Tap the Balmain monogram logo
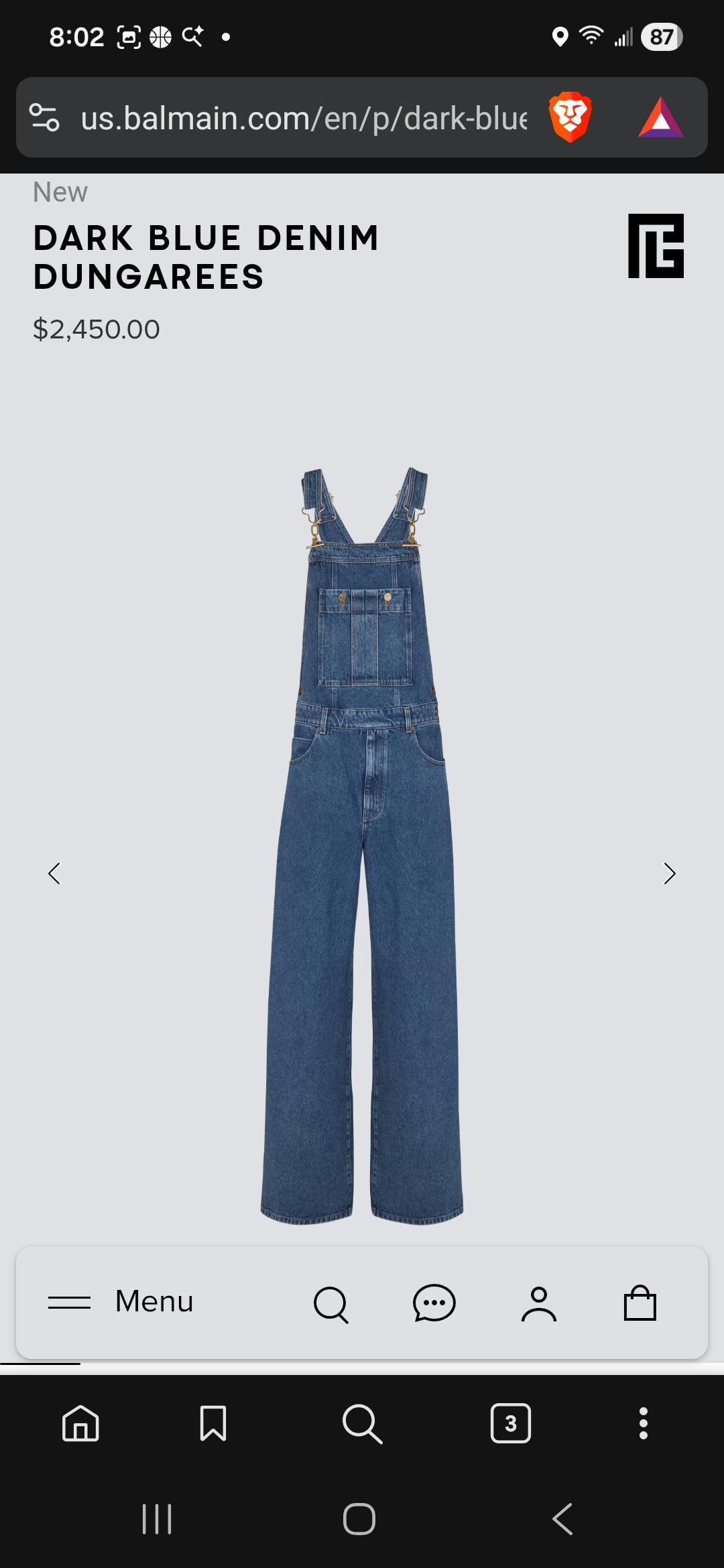Viewport: 724px width, 1568px height. pos(656,245)
